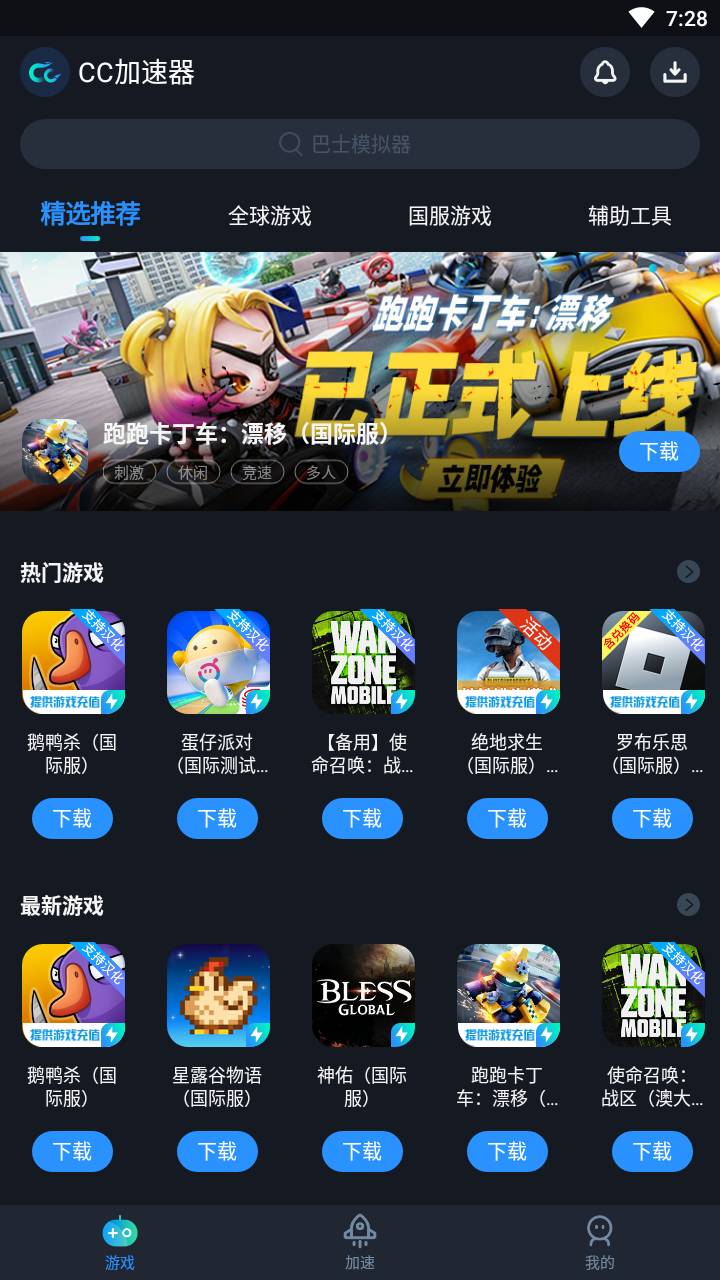Expand the 热门游戏 section arrow

(688, 571)
